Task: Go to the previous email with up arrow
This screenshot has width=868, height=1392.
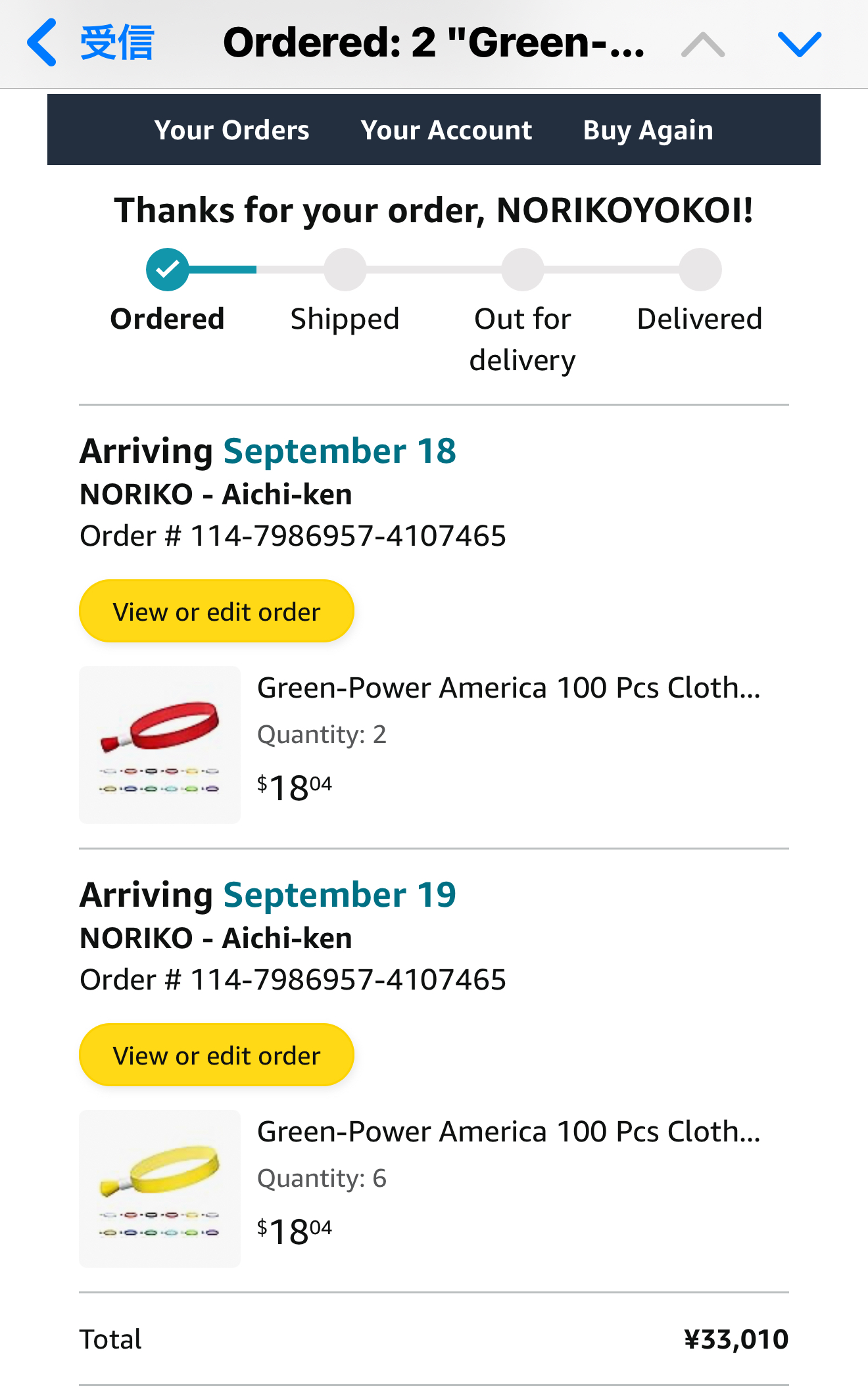Action: [x=703, y=44]
